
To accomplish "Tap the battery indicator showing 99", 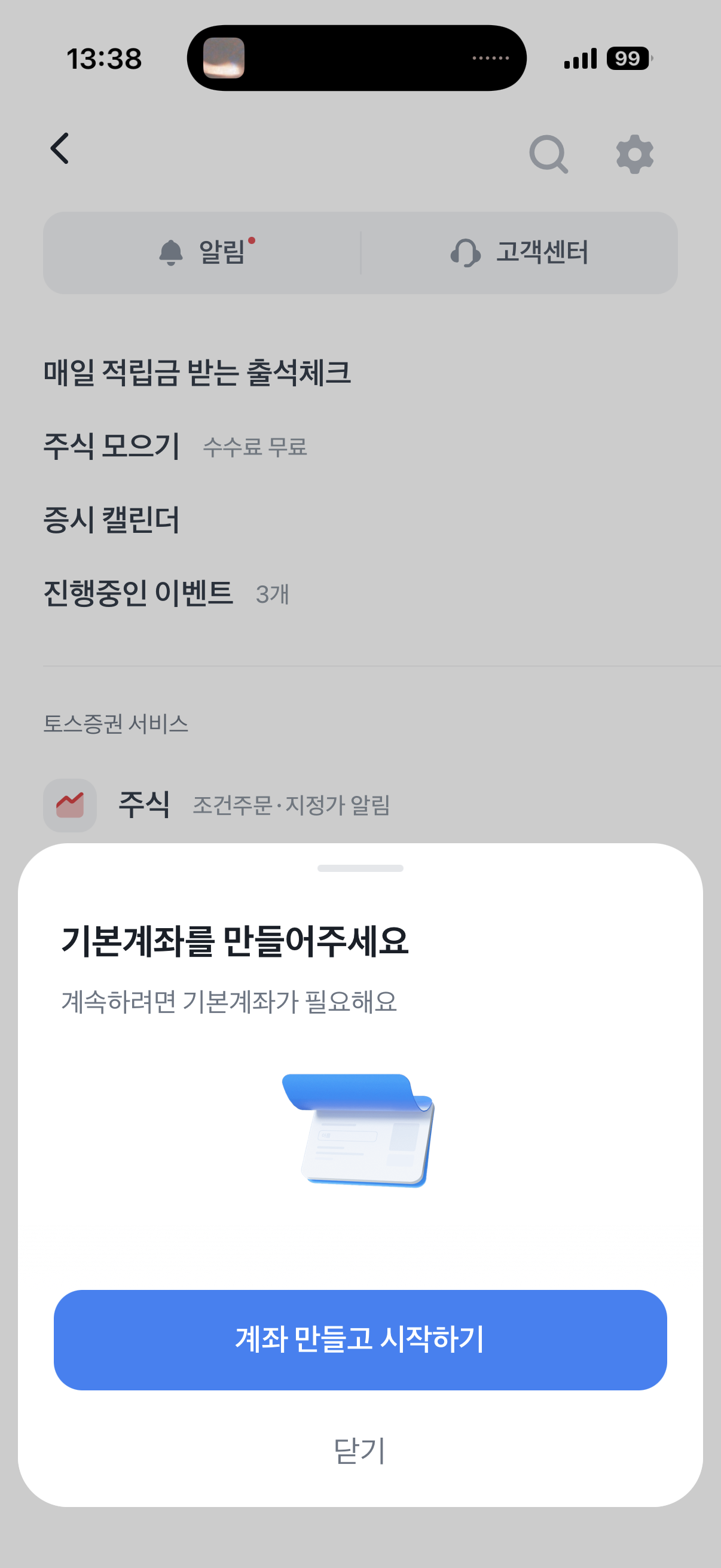I will tap(627, 58).
